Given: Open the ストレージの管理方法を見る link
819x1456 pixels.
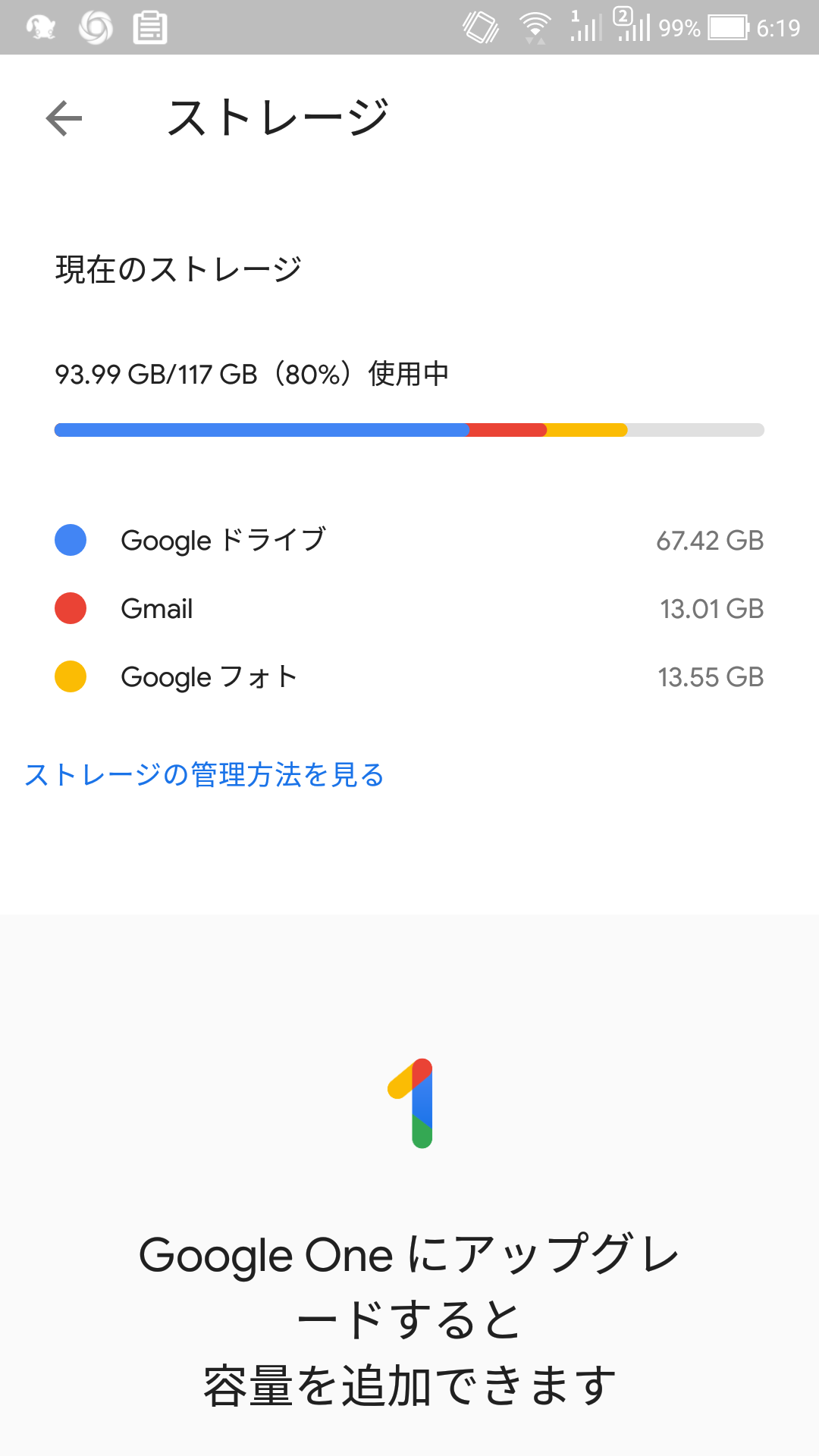Looking at the screenshot, I should [x=205, y=775].
